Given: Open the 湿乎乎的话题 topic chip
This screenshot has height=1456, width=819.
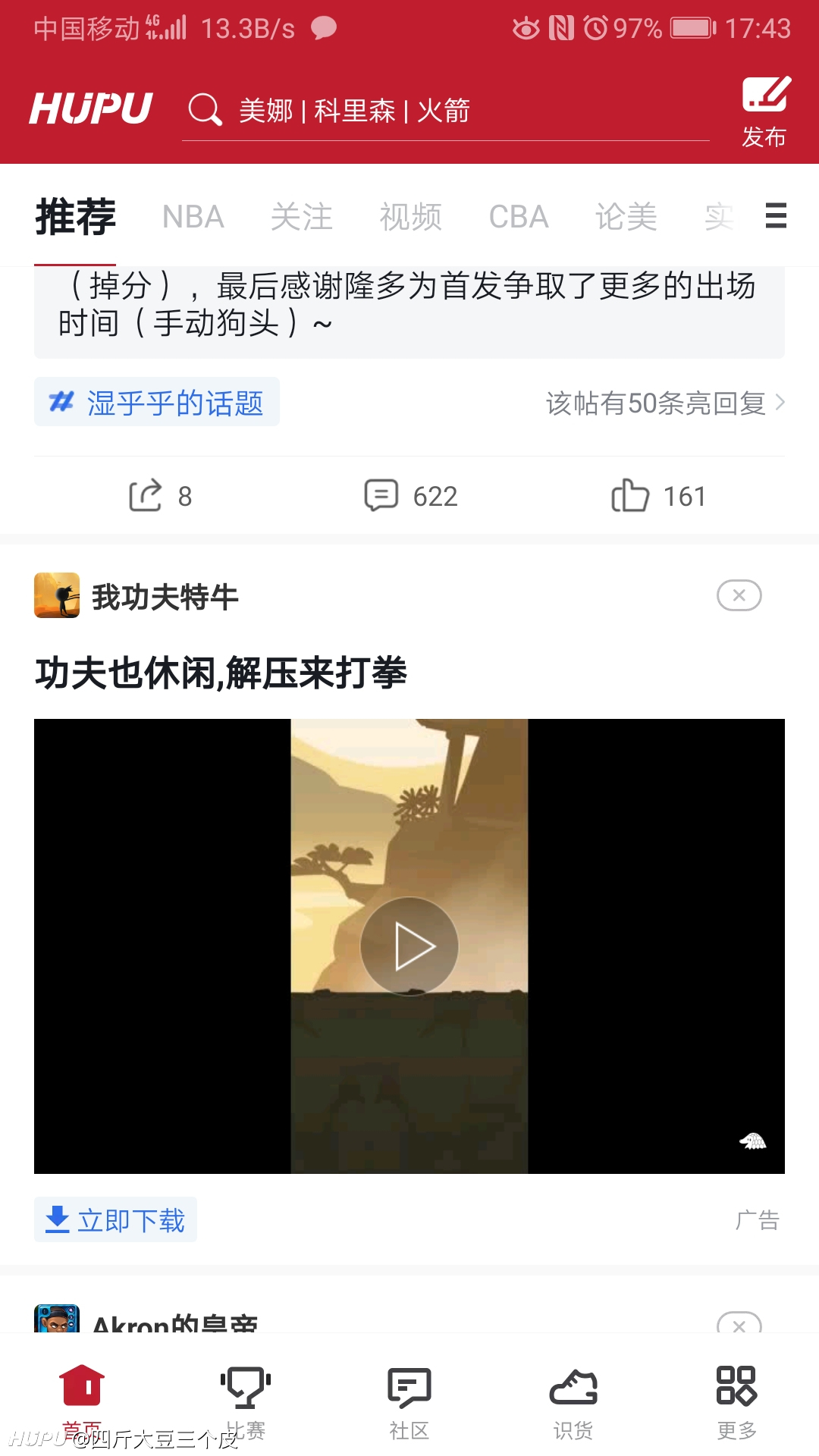Looking at the screenshot, I should click(157, 402).
